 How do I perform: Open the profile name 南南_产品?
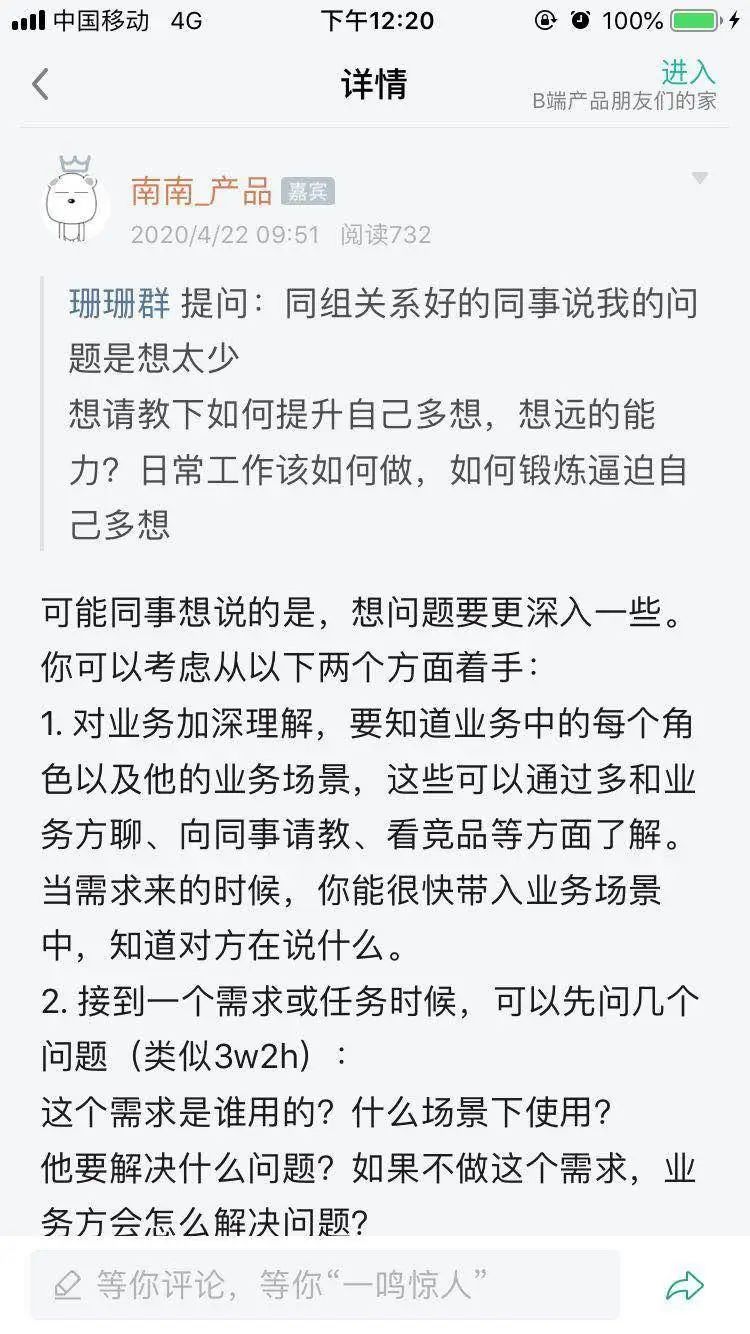[201, 190]
